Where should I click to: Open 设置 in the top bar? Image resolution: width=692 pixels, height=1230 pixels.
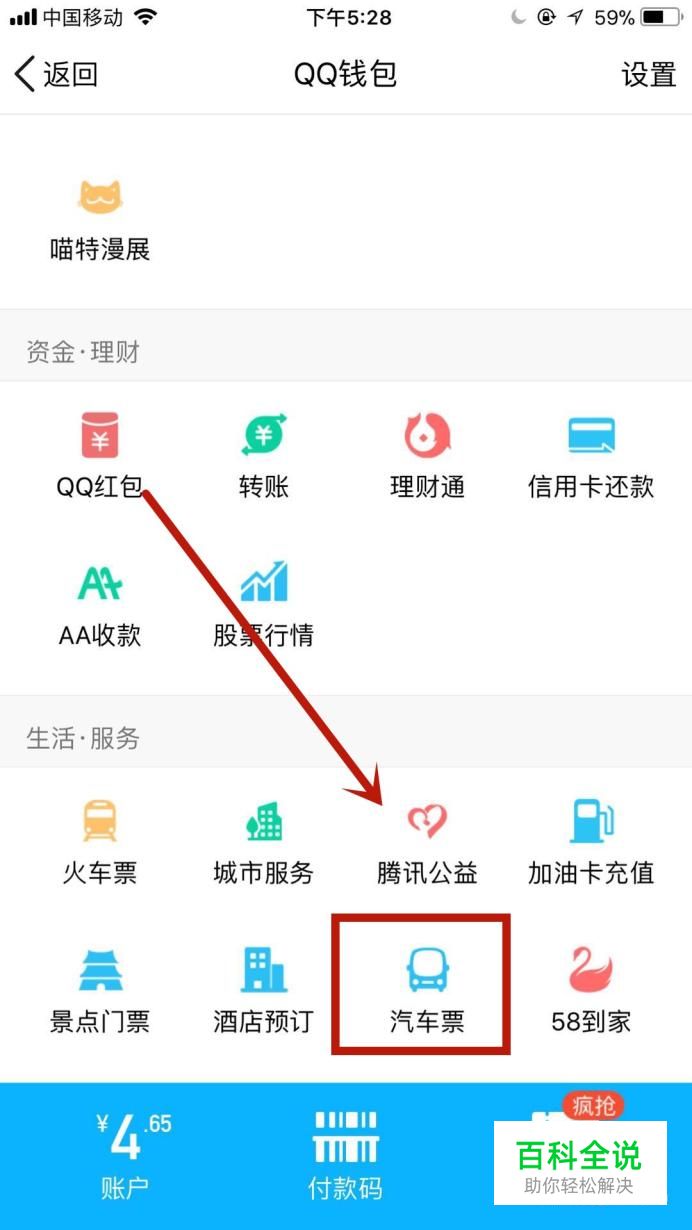[649, 74]
